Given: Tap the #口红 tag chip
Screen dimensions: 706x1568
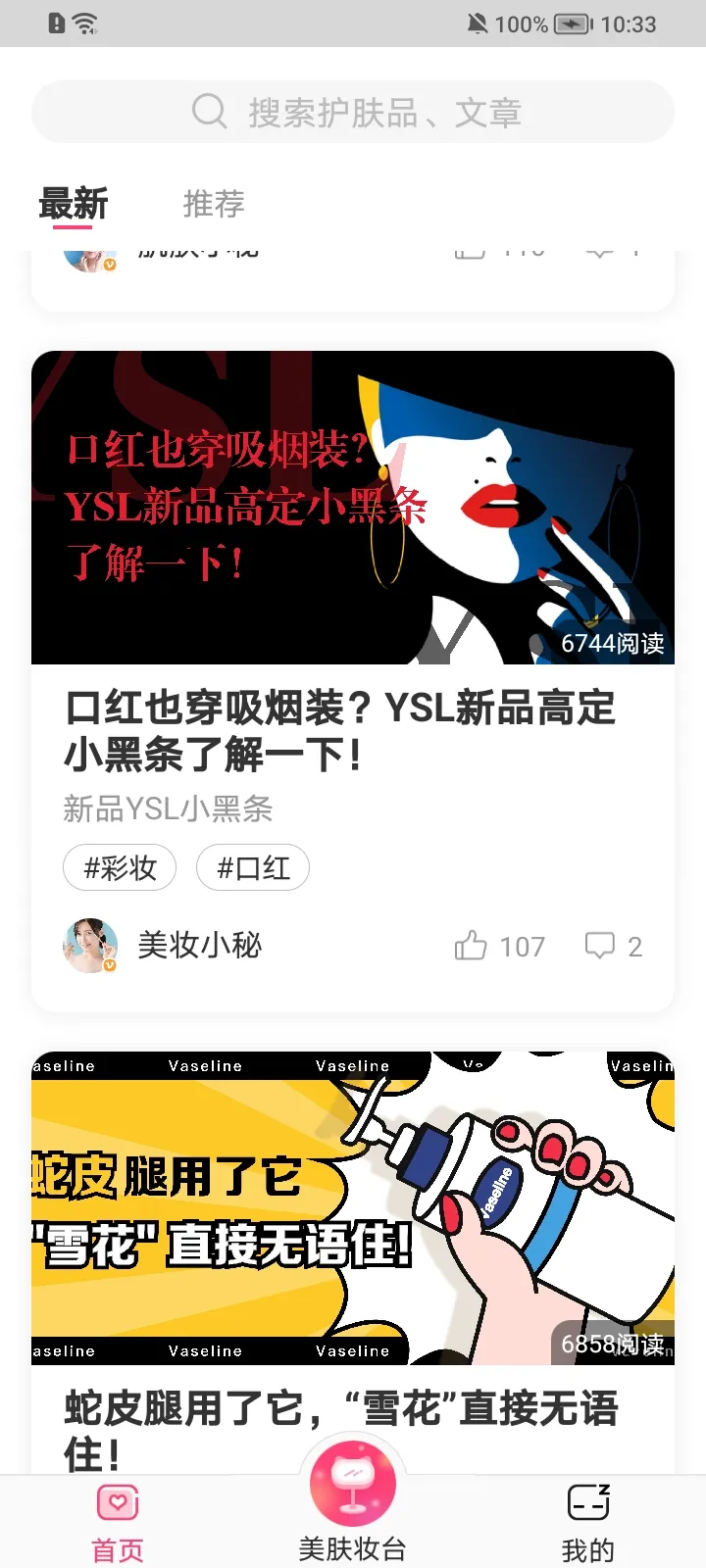Looking at the screenshot, I should pos(253,868).
